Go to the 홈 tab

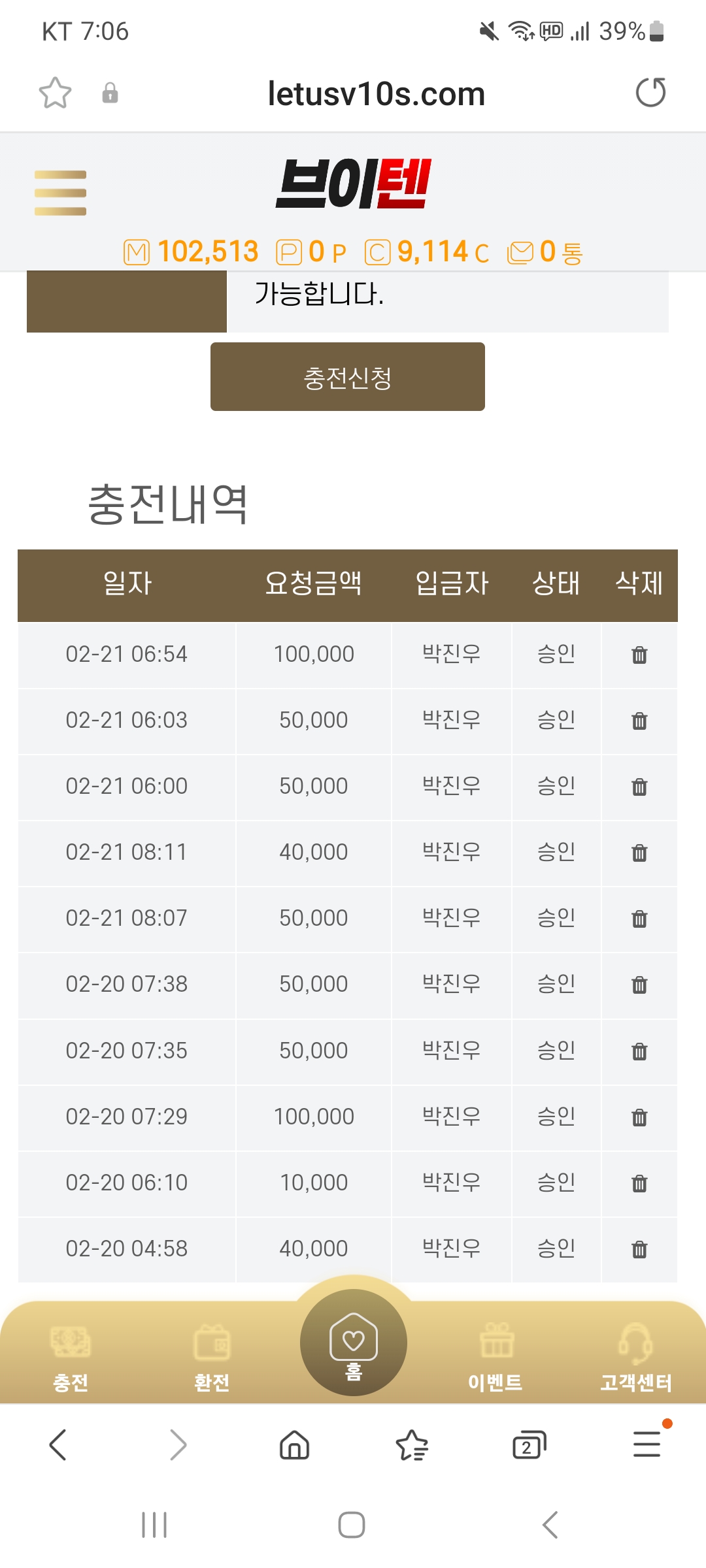click(354, 1342)
